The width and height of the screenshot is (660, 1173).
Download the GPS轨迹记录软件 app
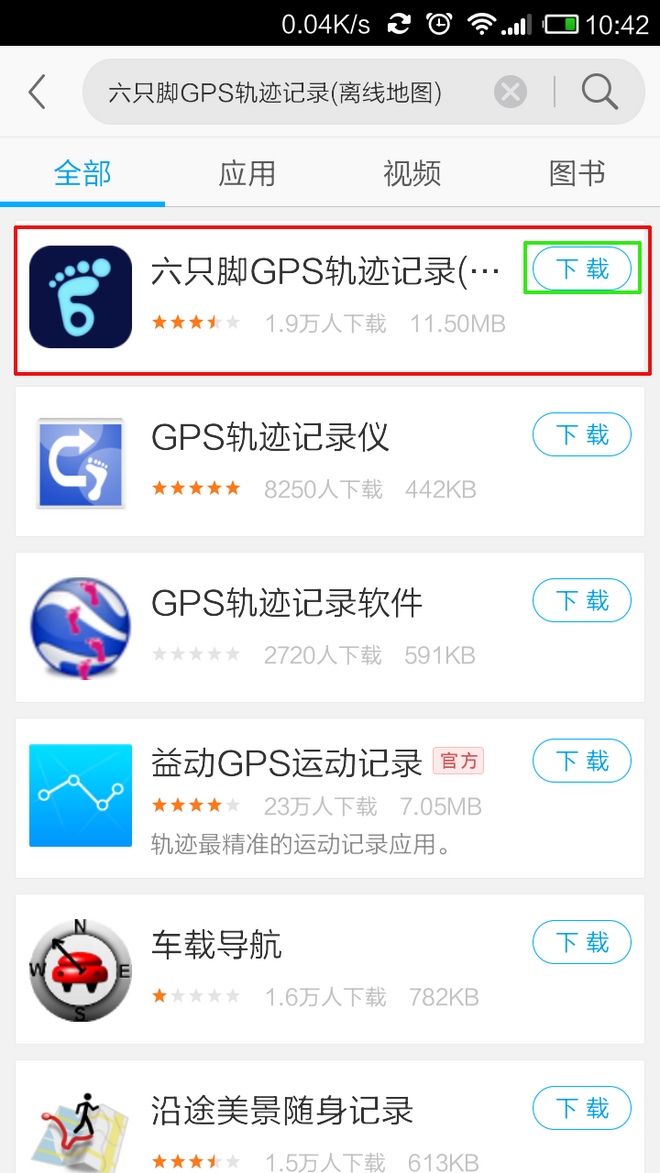582,600
